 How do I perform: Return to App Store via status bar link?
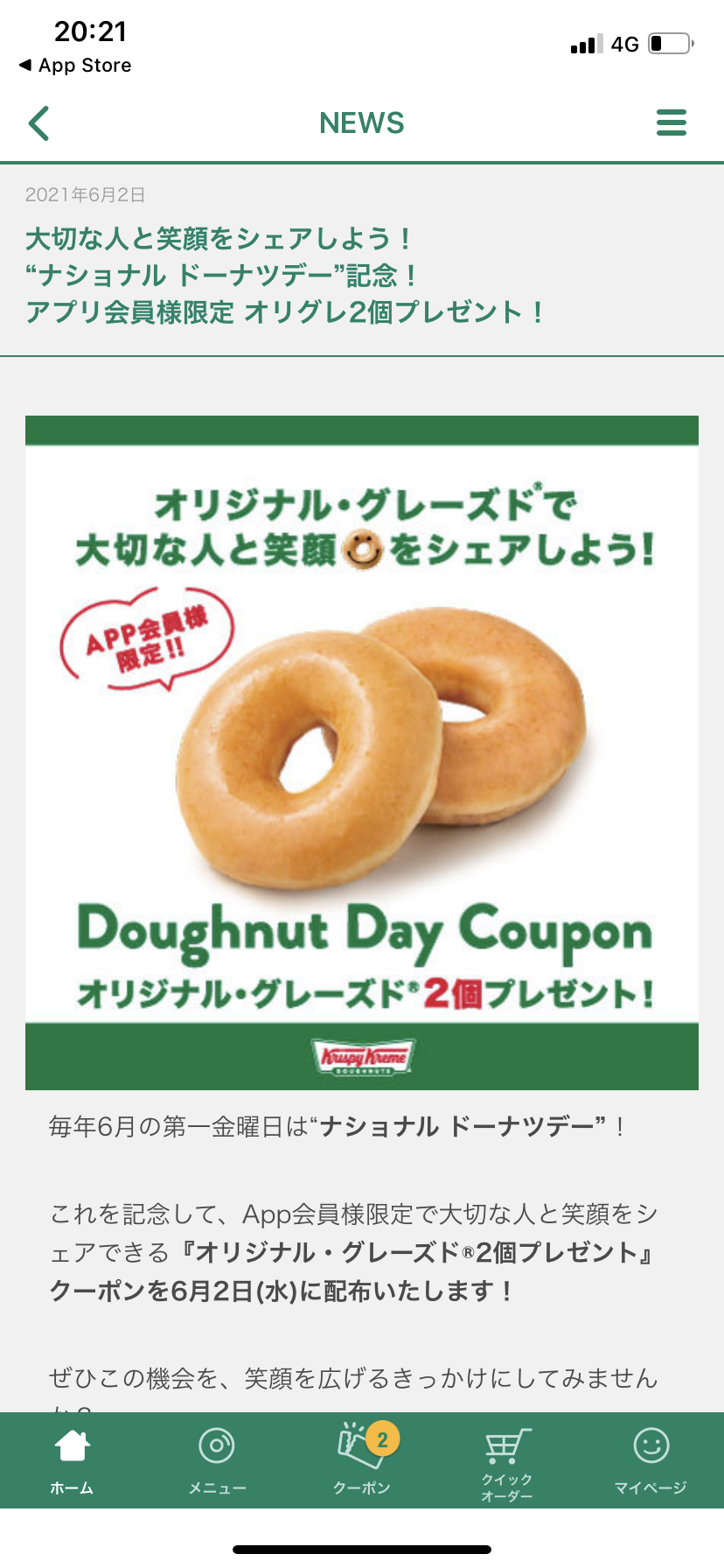(x=75, y=66)
